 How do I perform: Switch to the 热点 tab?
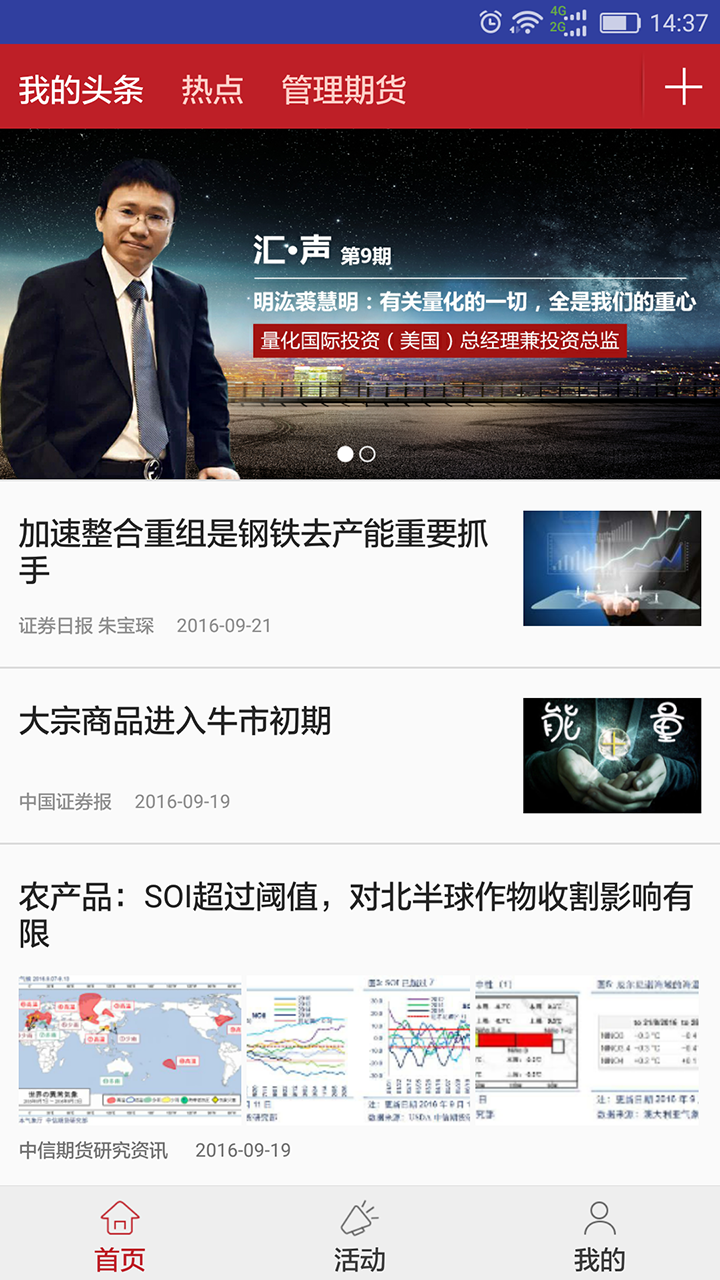click(212, 90)
